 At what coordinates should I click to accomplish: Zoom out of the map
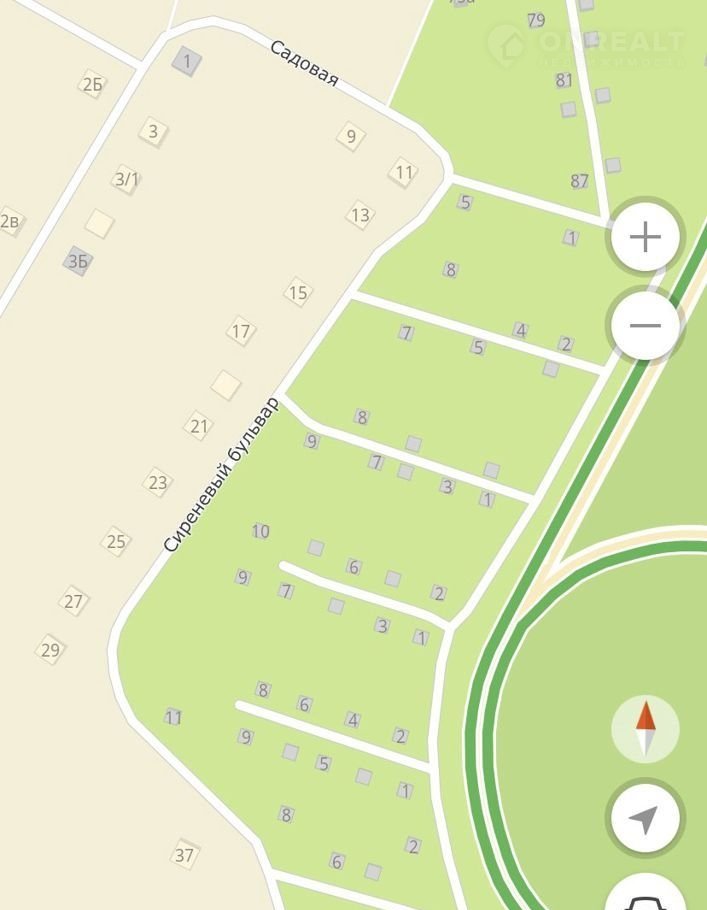[x=646, y=326]
